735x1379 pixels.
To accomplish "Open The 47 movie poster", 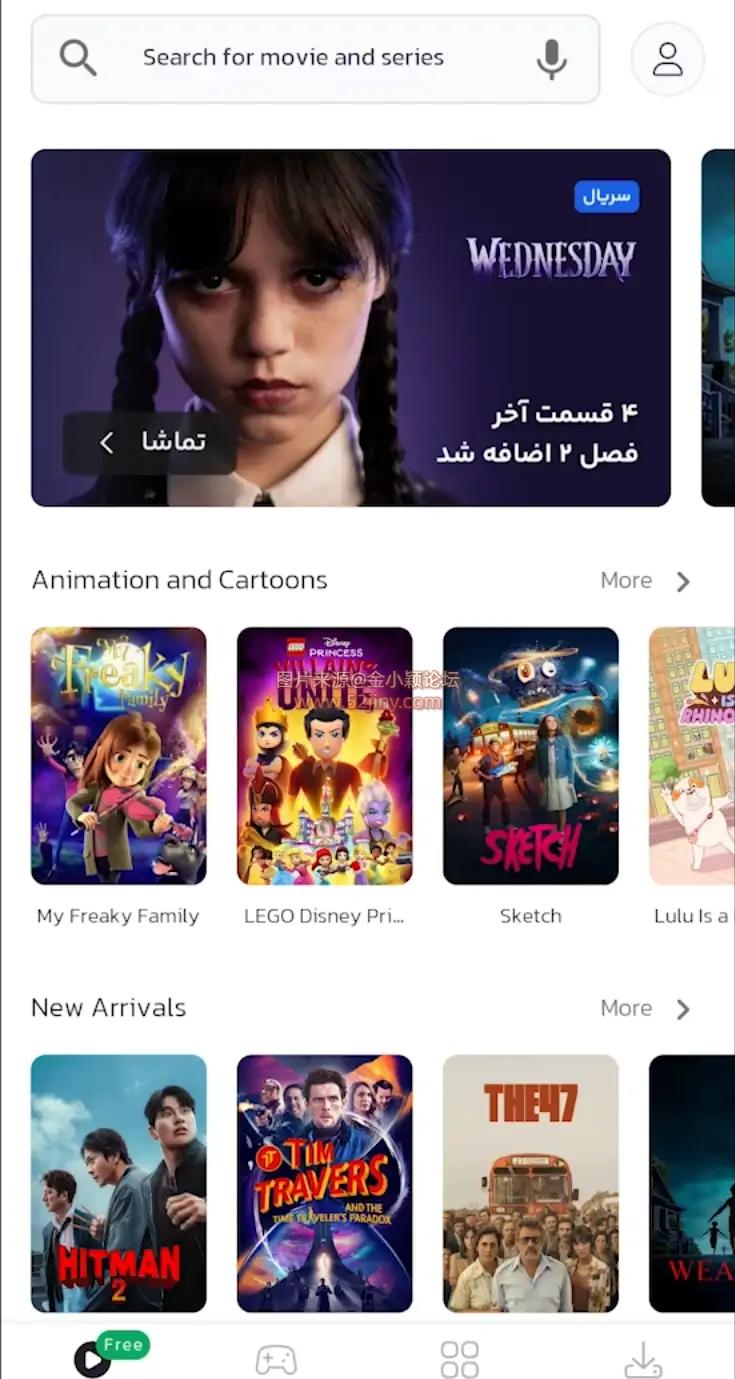I will pyautogui.click(x=531, y=1183).
